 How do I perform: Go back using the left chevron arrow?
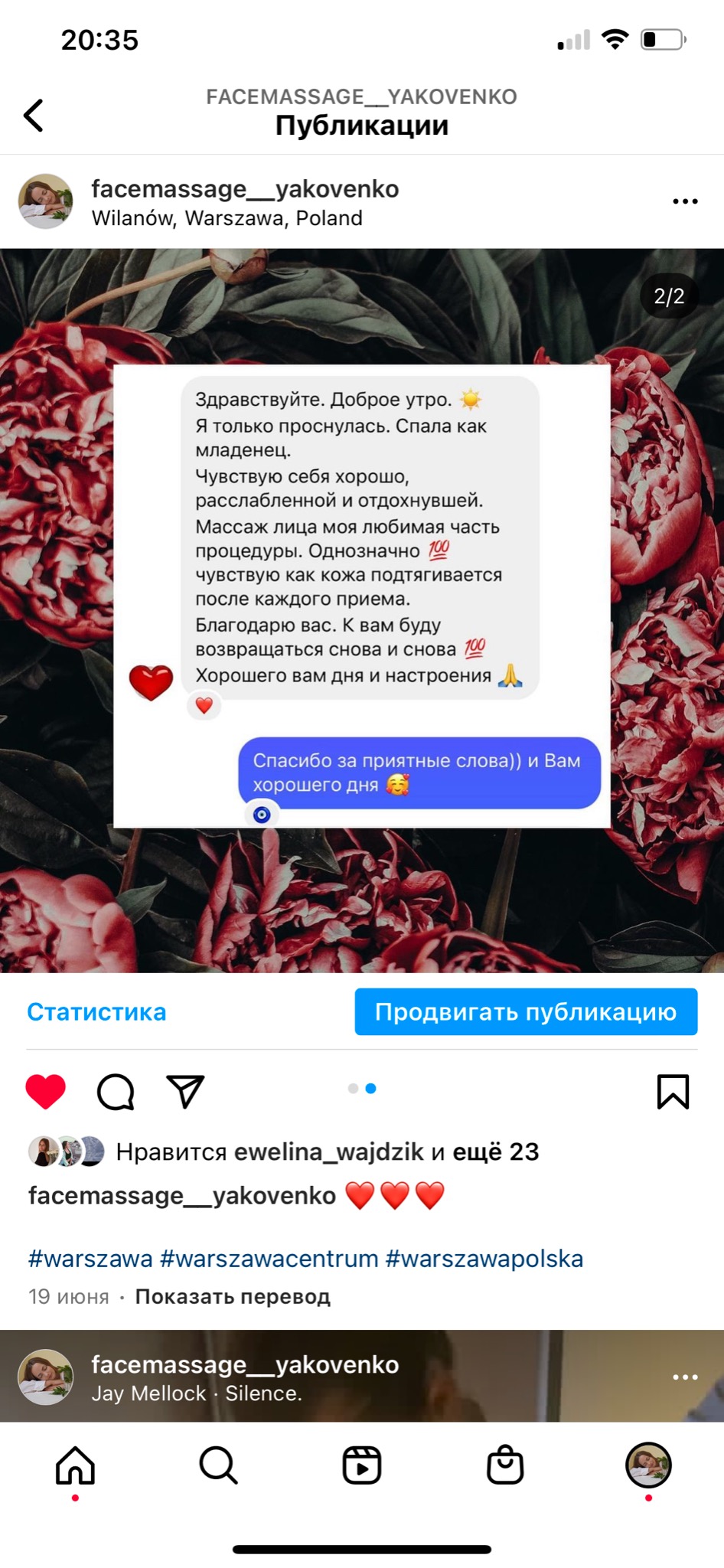pos(34,113)
